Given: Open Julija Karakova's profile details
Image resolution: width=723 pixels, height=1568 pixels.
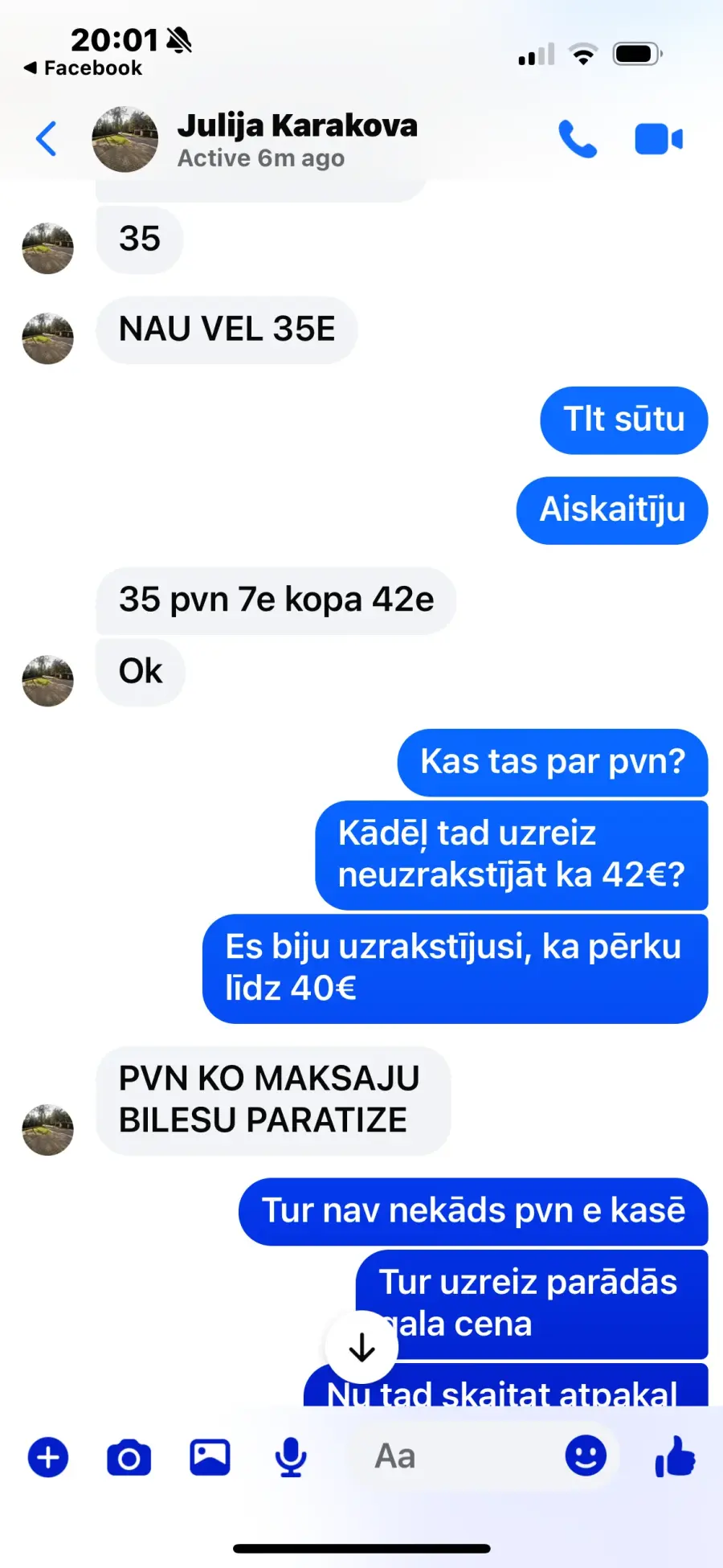Looking at the screenshot, I should [x=296, y=139].
